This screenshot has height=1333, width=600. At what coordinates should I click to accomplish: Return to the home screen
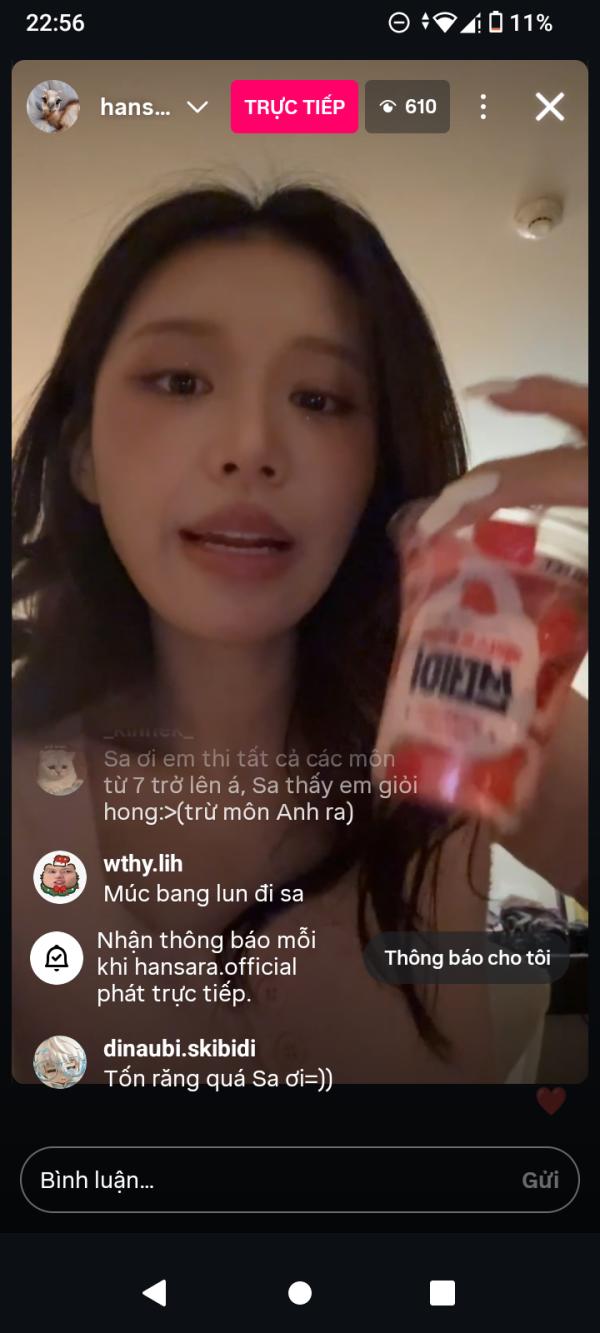click(300, 1293)
